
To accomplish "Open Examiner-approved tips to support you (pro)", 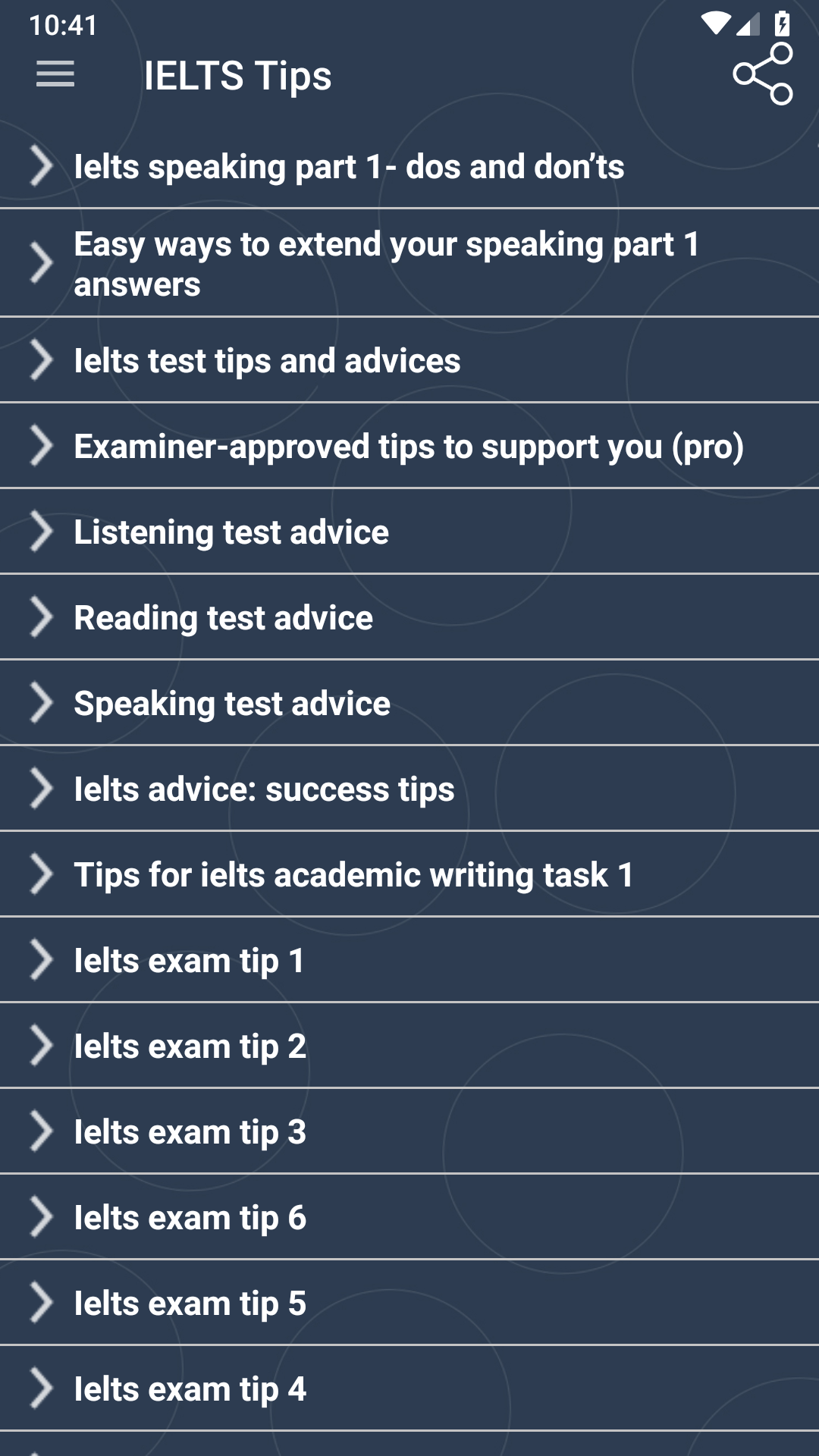I will [x=408, y=447].
